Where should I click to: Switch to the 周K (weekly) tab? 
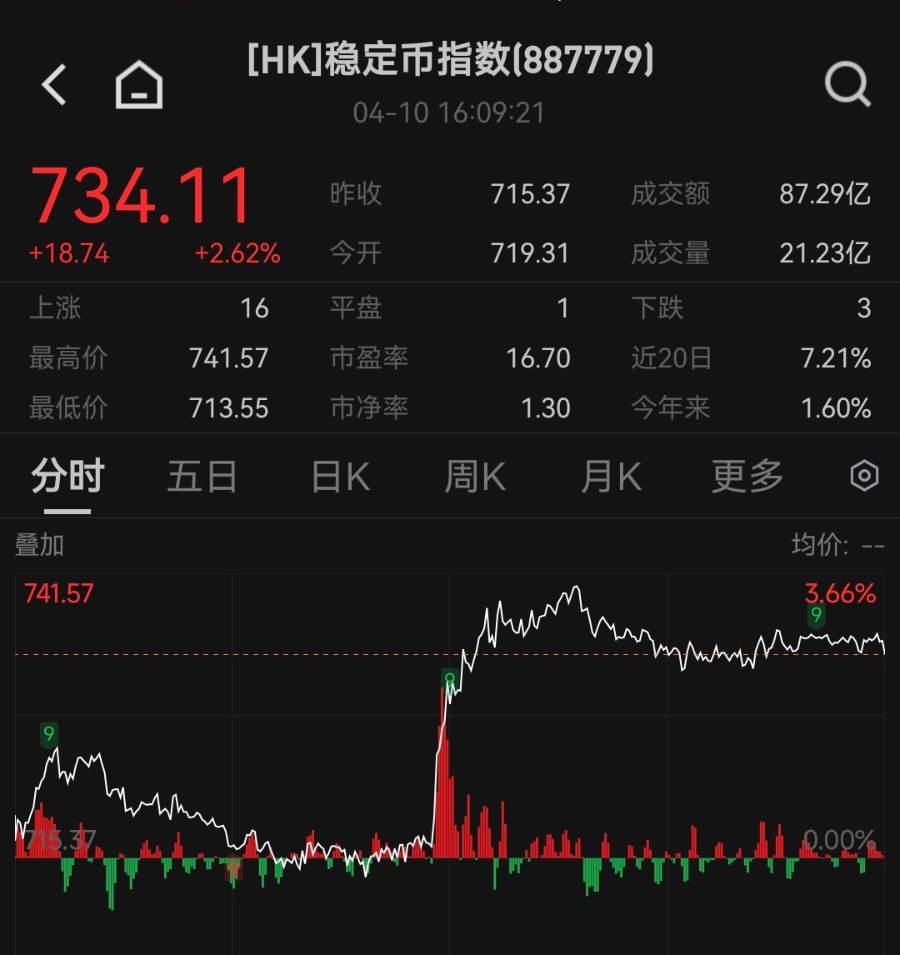(x=473, y=477)
